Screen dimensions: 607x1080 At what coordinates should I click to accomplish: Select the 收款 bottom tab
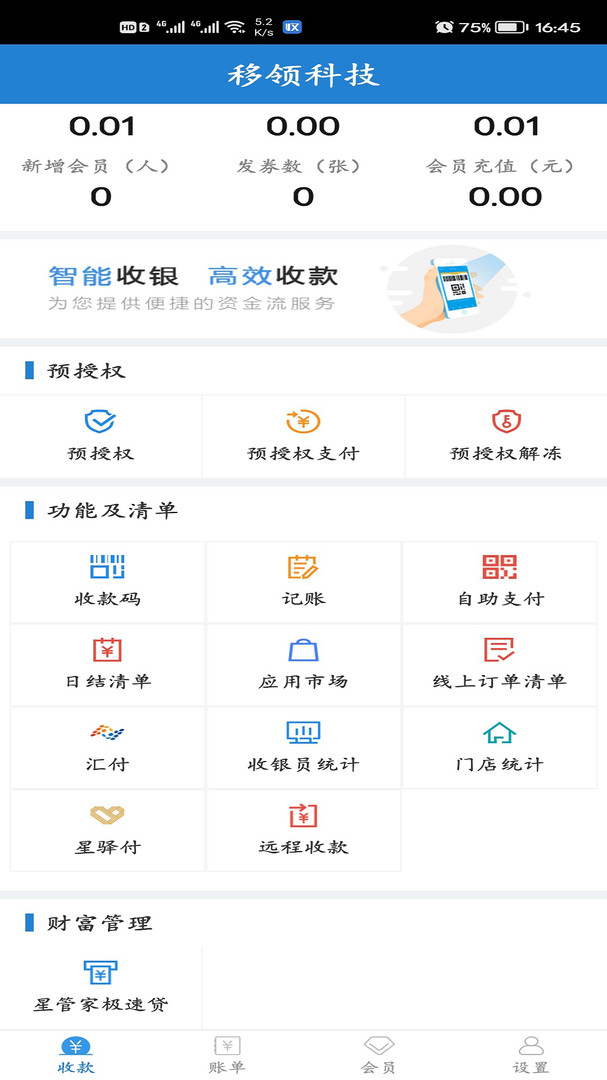click(x=76, y=1055)
